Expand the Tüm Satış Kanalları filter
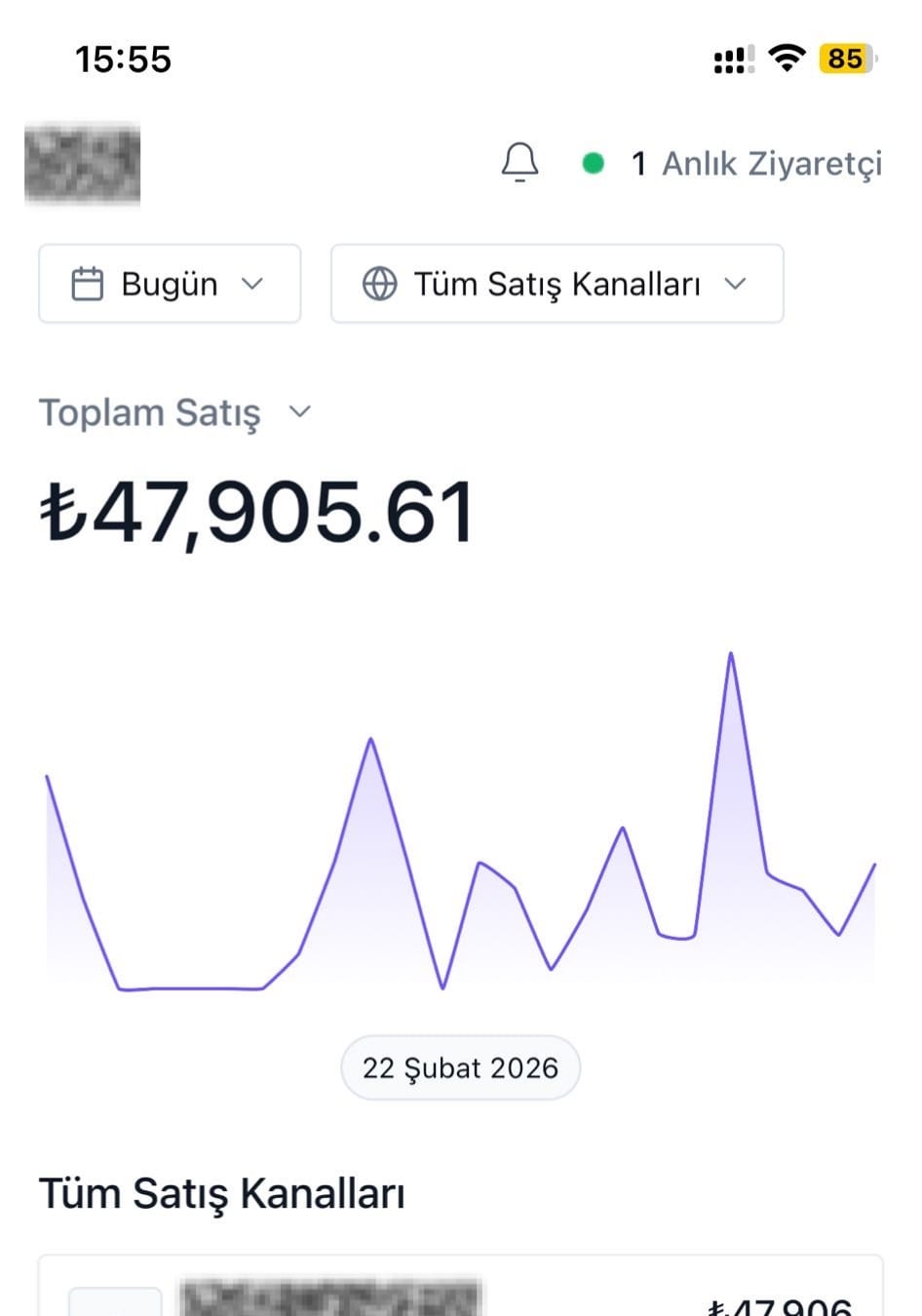The width and height of the screenshot is (922, 1316). (x=557, y=284)
